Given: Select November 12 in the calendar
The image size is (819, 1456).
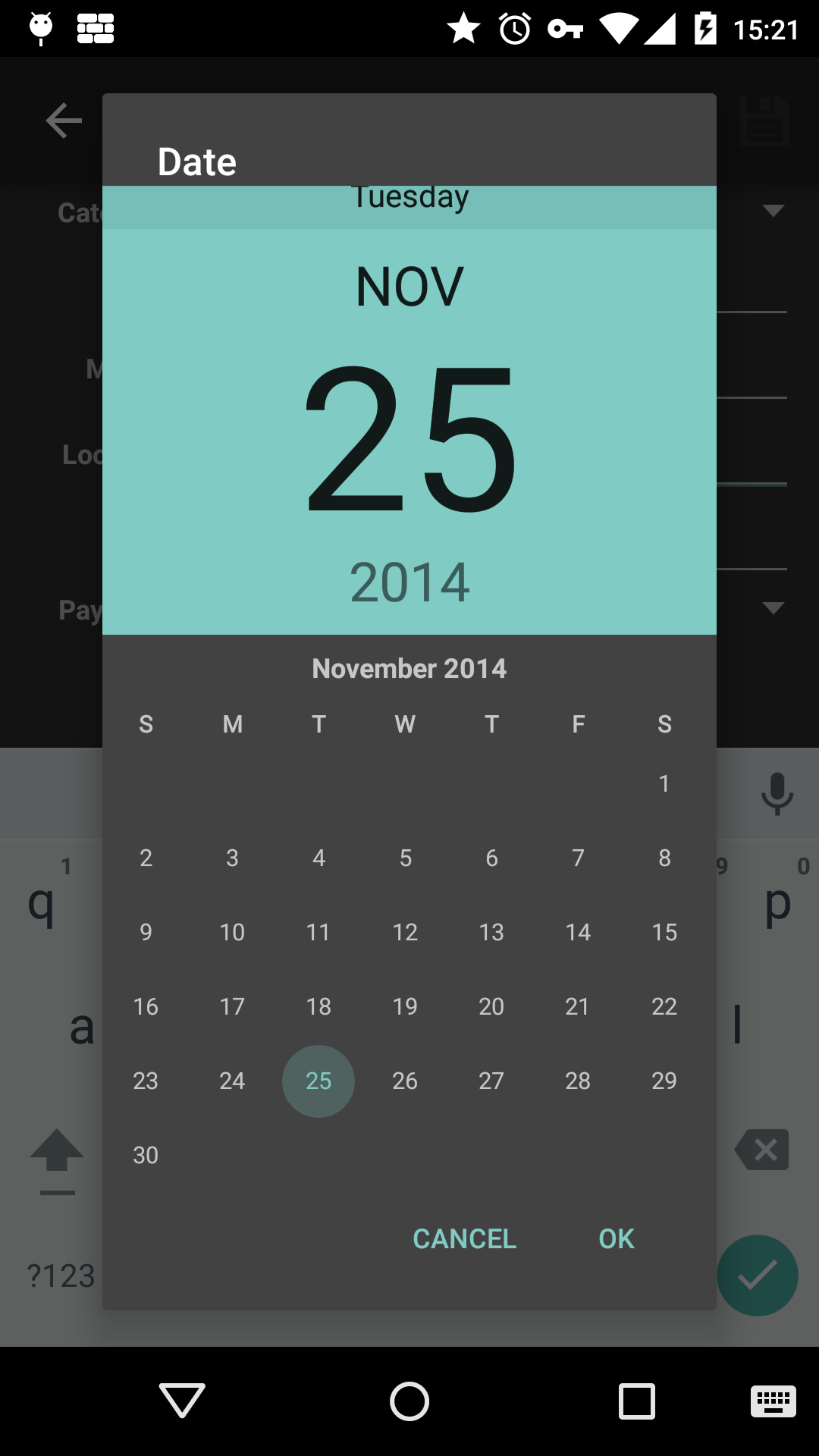Looking at the screenshot, I should [x=405, y=932].
